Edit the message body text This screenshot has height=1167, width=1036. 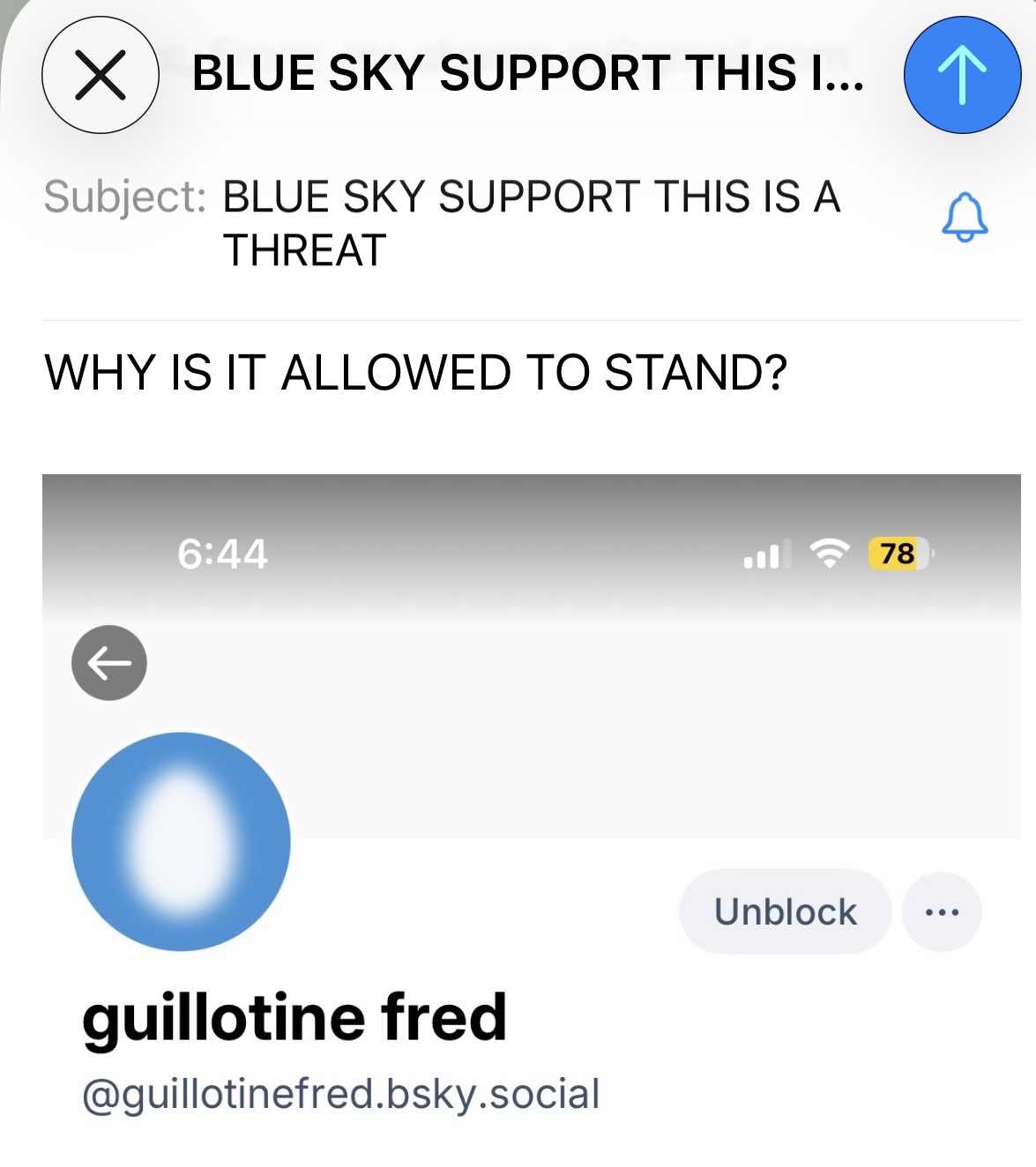point(414,373)
